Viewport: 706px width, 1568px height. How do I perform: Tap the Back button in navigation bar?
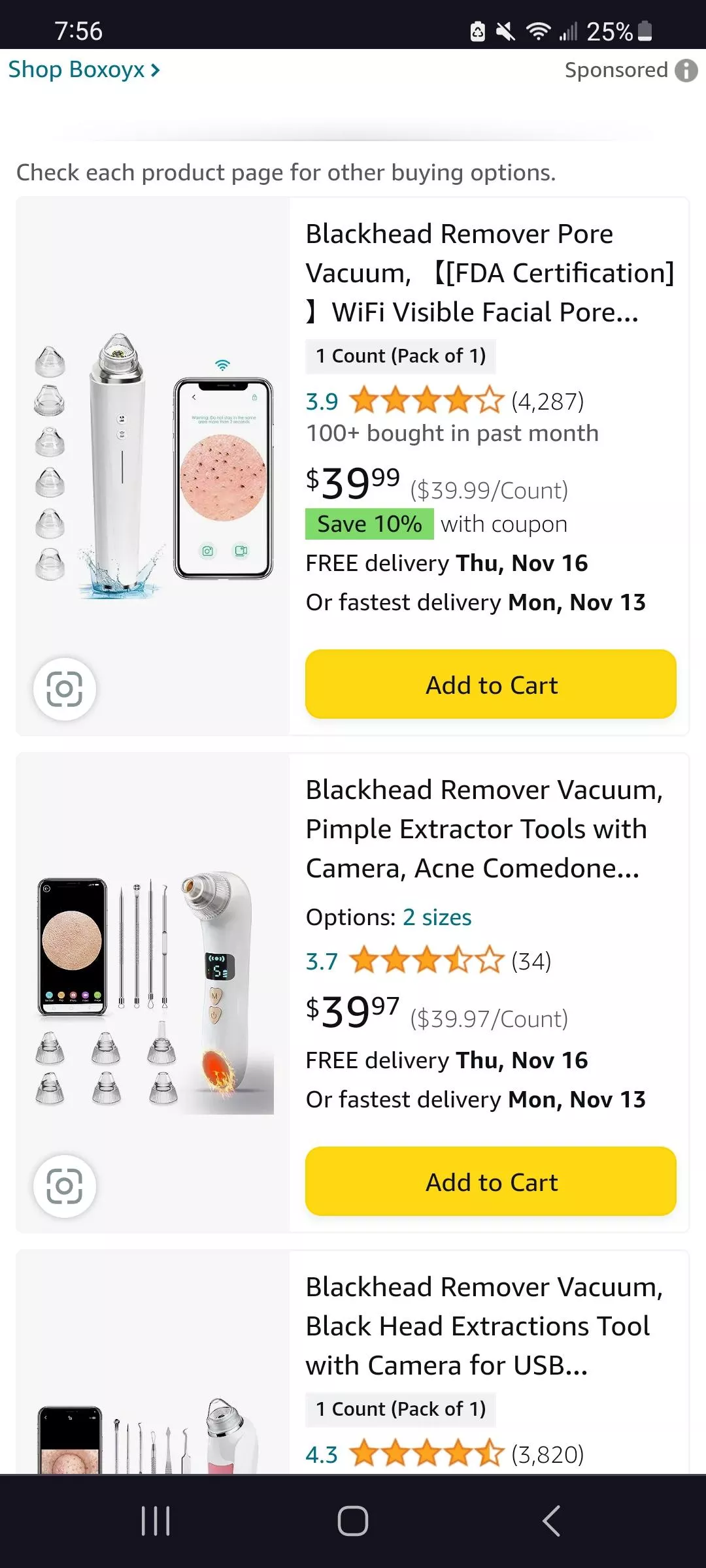click(551, 1520)
